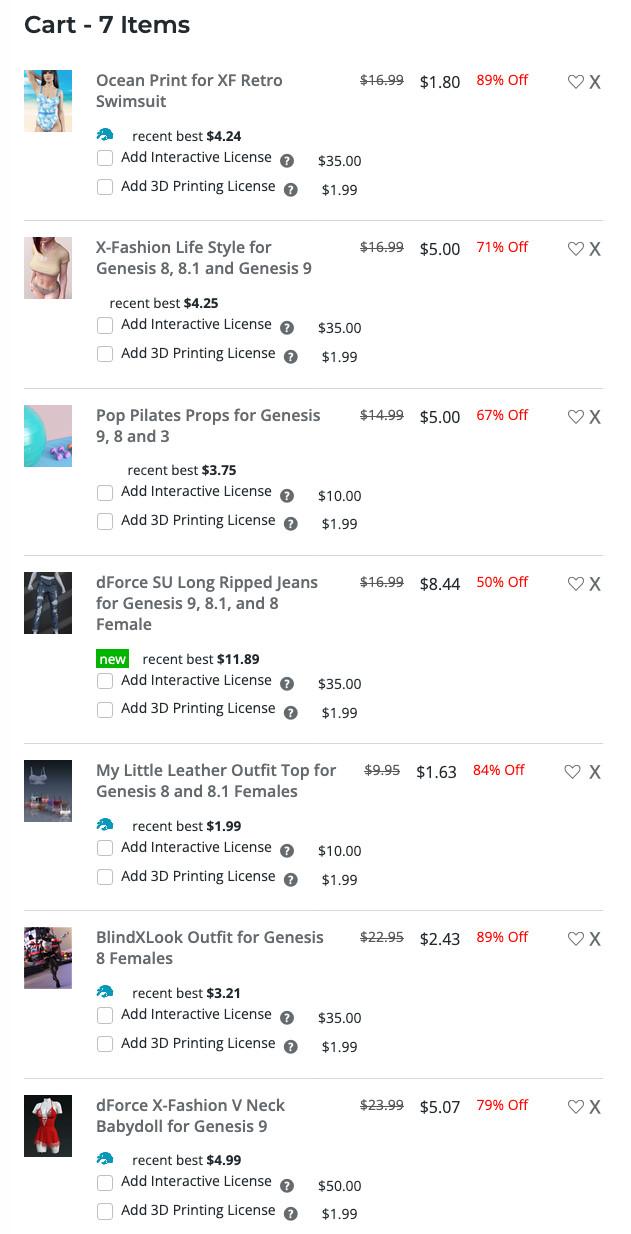Add X-Fashion Life Style to wishlist
The image size is (631, 1234).
575,249
